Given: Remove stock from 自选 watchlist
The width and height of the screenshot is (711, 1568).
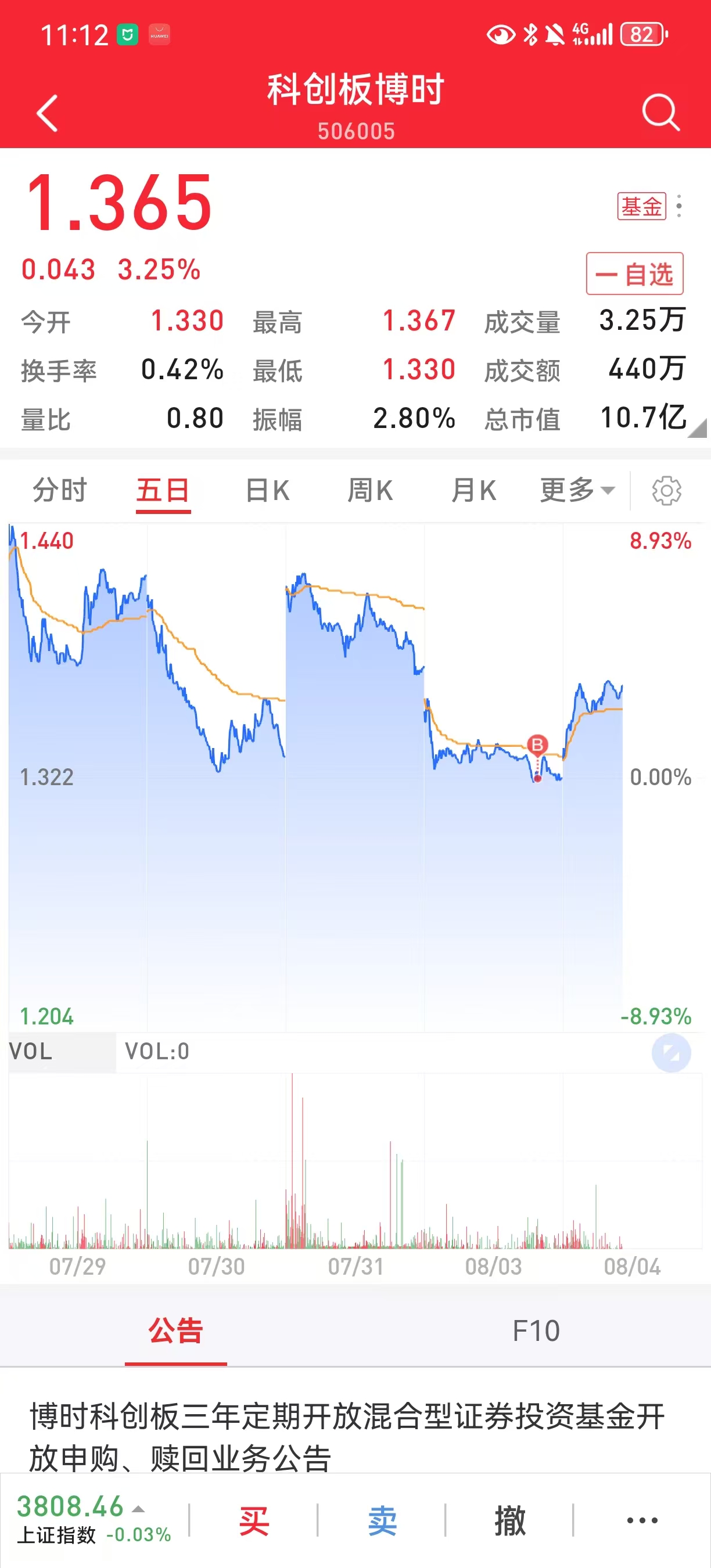Looking at the screenshot, I should point(634,274).
